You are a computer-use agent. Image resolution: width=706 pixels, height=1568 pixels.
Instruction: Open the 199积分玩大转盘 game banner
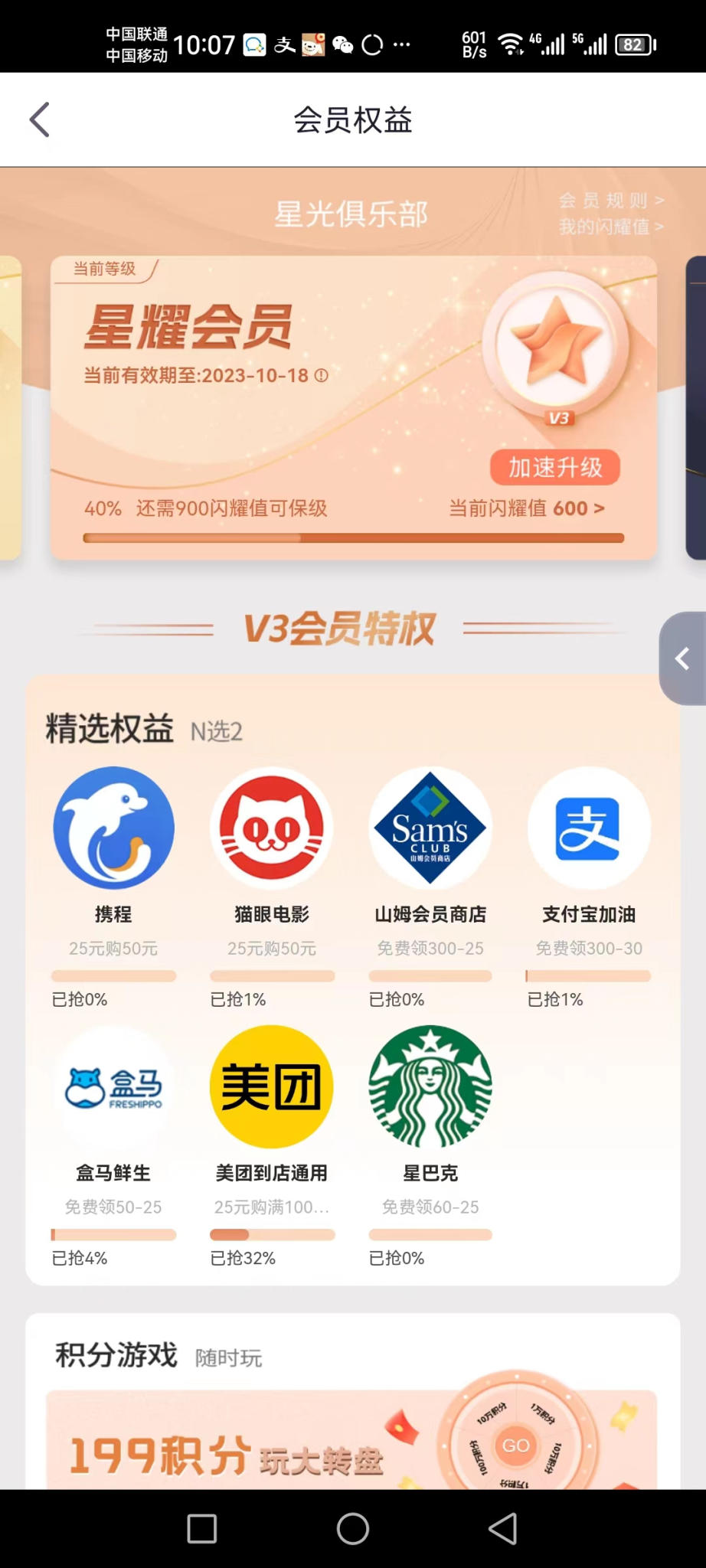click(x=351, y=1441)
